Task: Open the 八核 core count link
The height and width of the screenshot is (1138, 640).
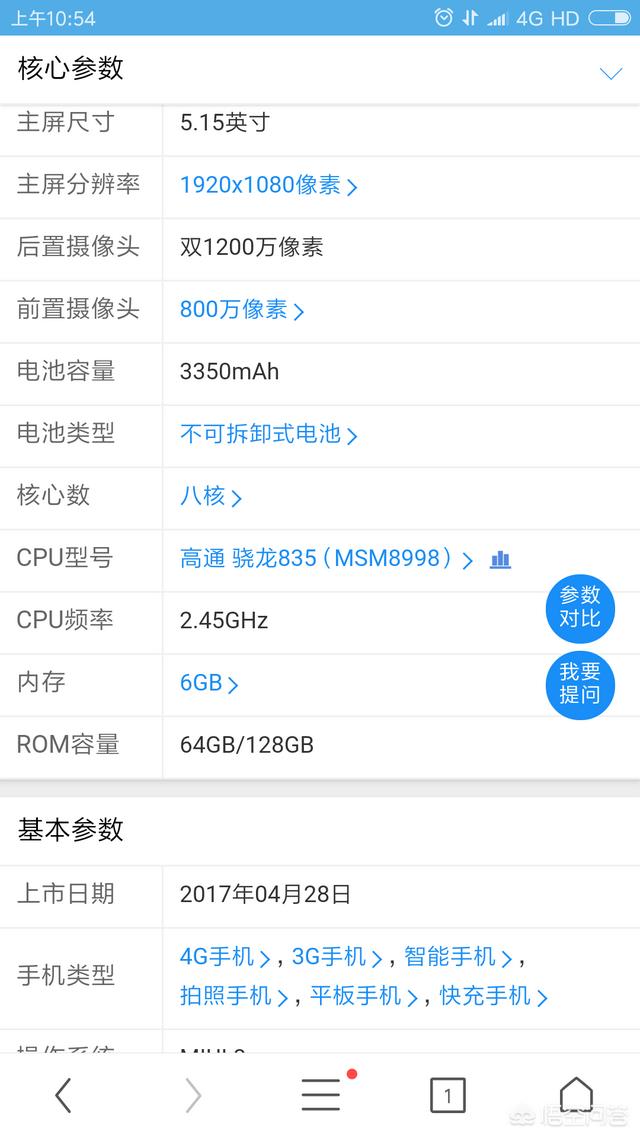Action: coord(210,496)
